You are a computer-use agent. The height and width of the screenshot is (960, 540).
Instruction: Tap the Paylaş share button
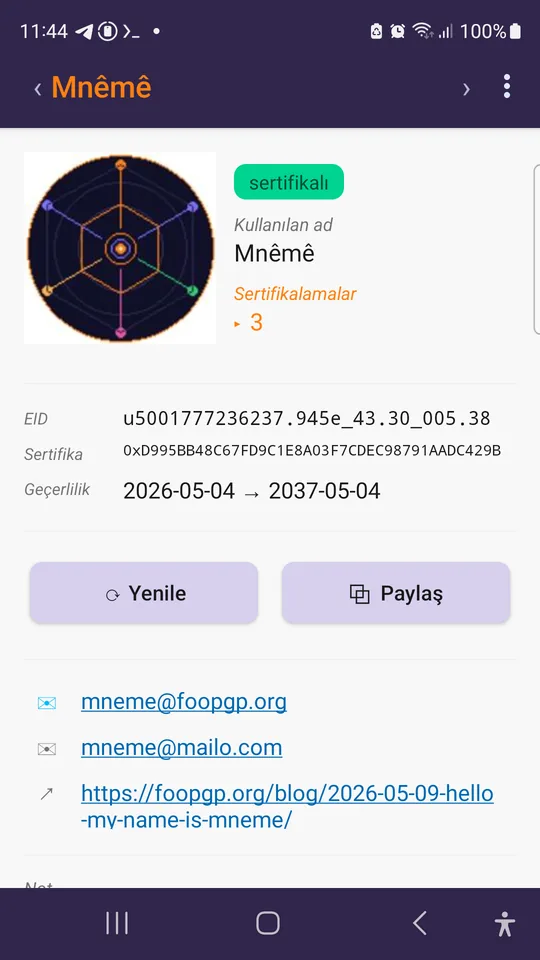pyautogui.click(x=396, y=593)
